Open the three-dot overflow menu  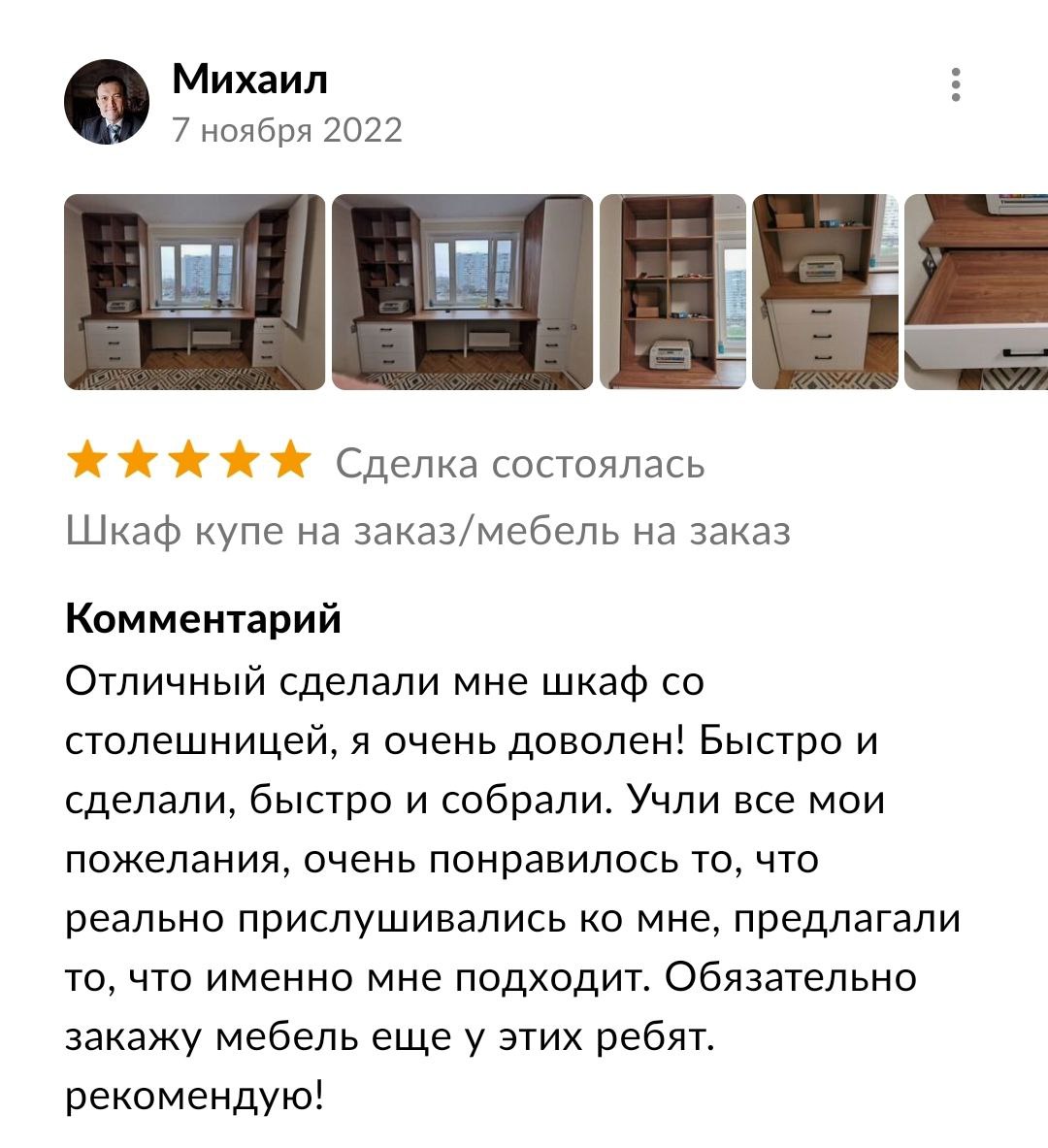[x=956, y=85]
